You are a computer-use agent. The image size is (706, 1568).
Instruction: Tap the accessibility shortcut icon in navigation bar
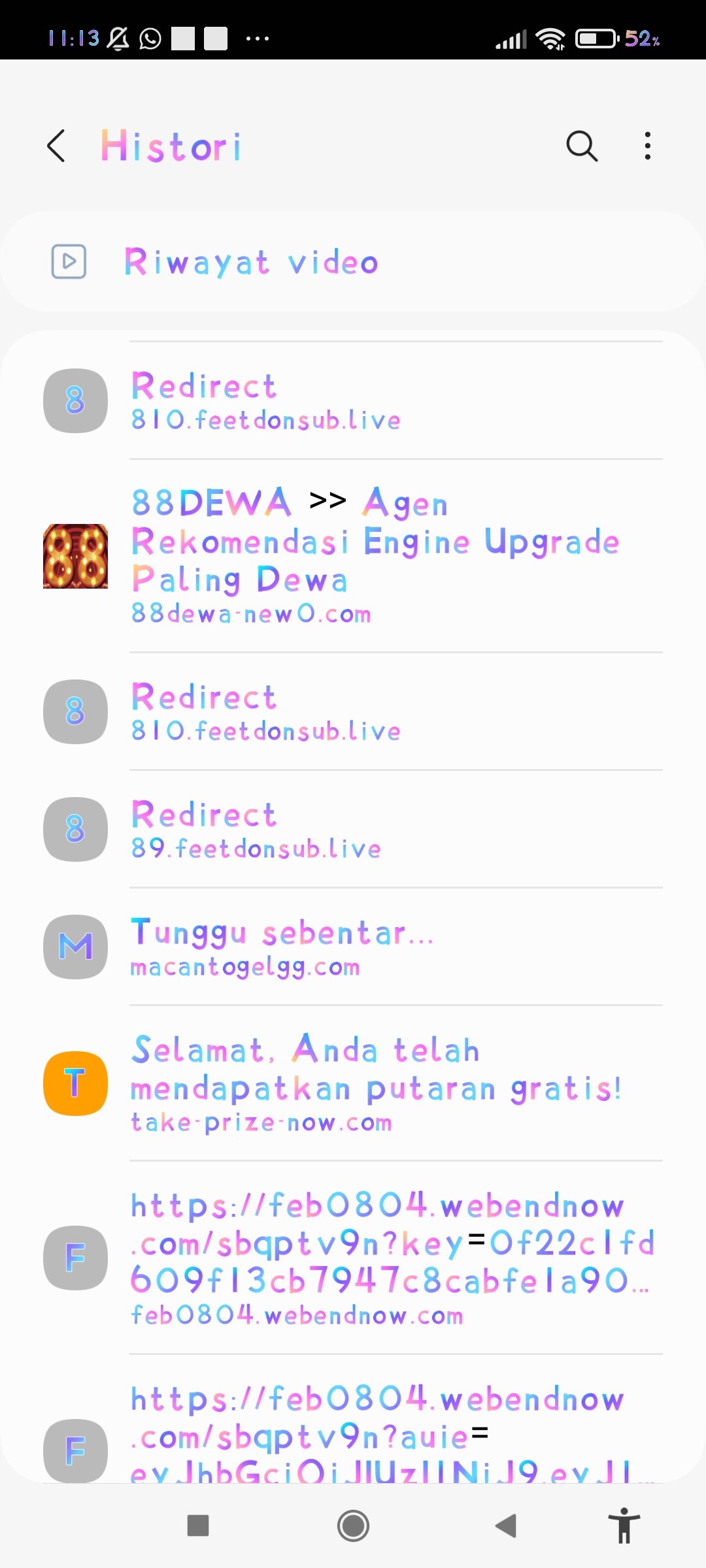625,1527
